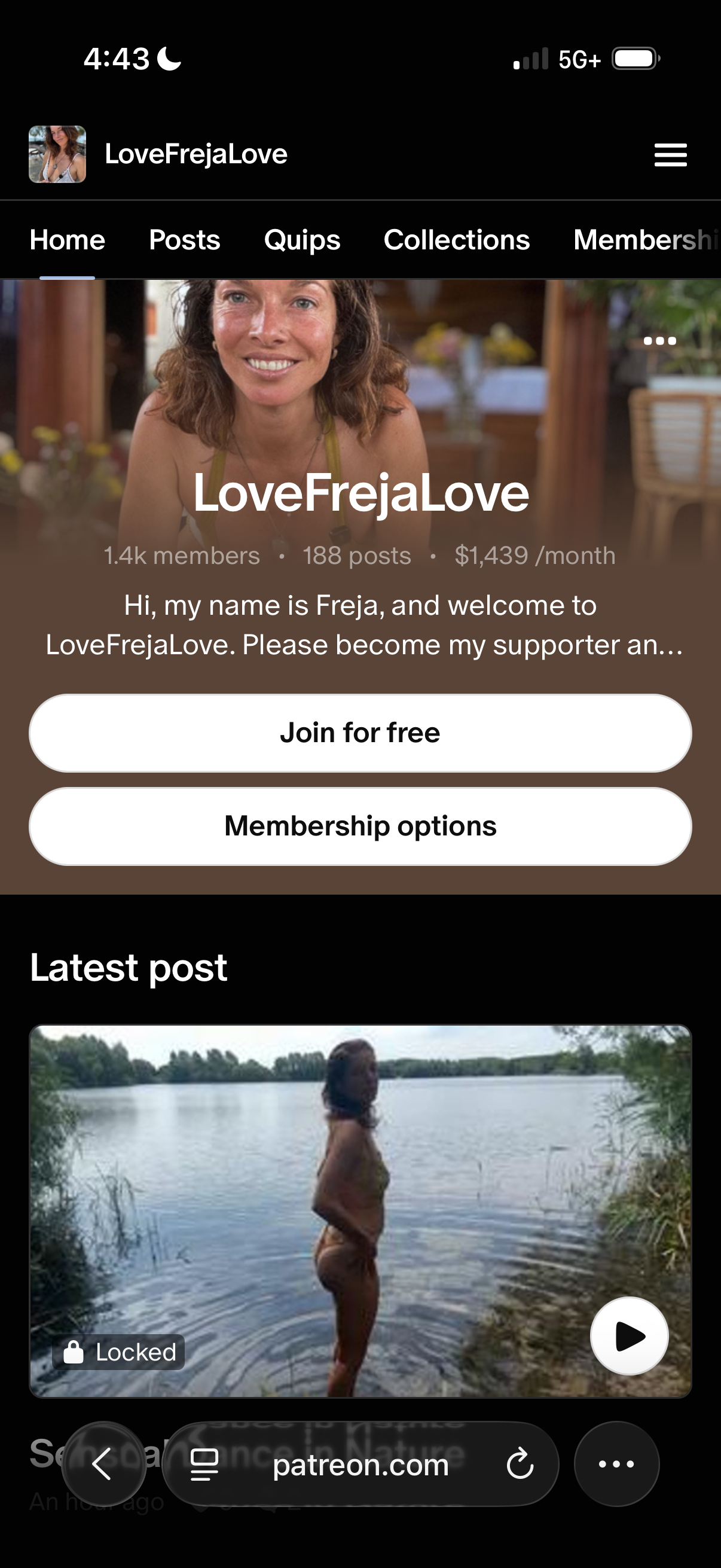Switch to the Posts tab

tap(184, 240)
